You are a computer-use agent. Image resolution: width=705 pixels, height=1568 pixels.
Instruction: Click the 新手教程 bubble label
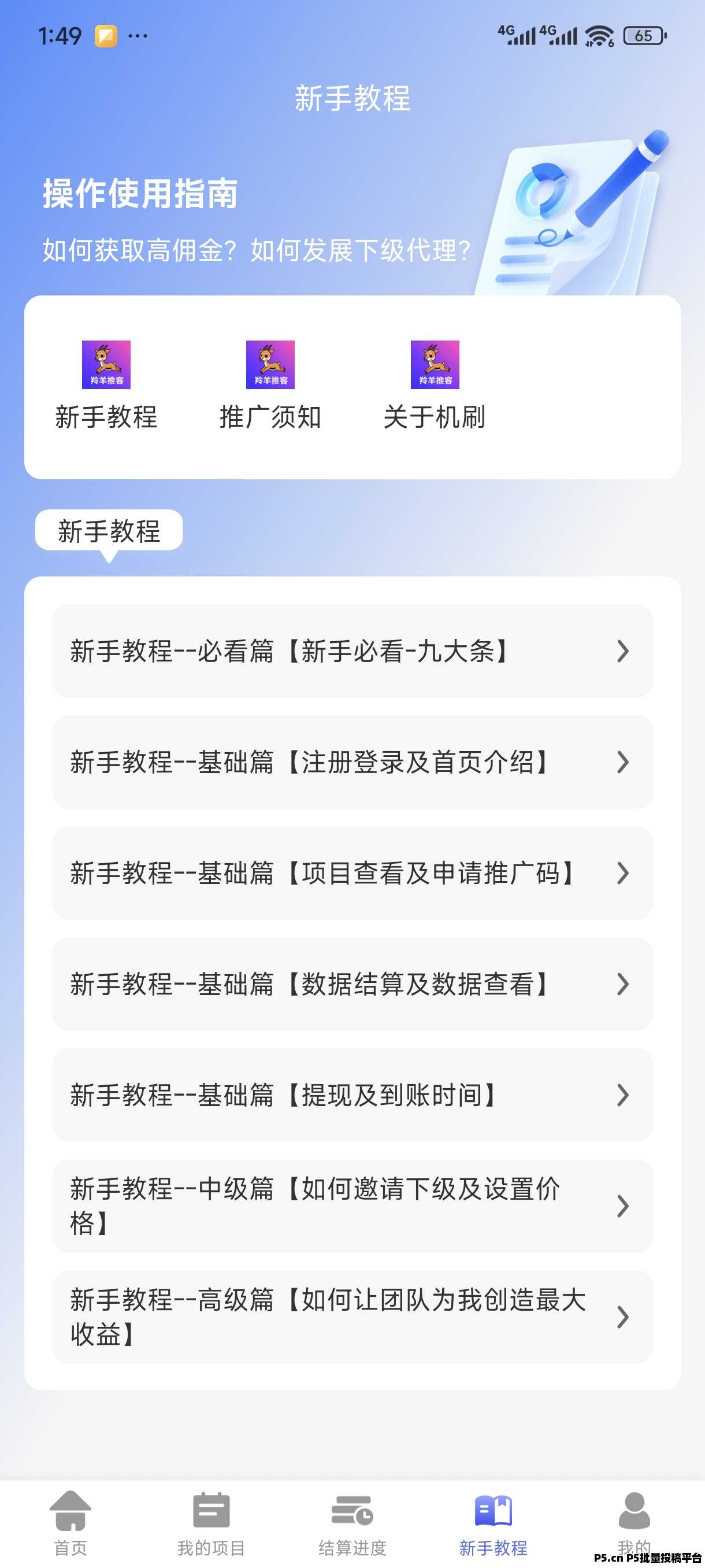109,531
